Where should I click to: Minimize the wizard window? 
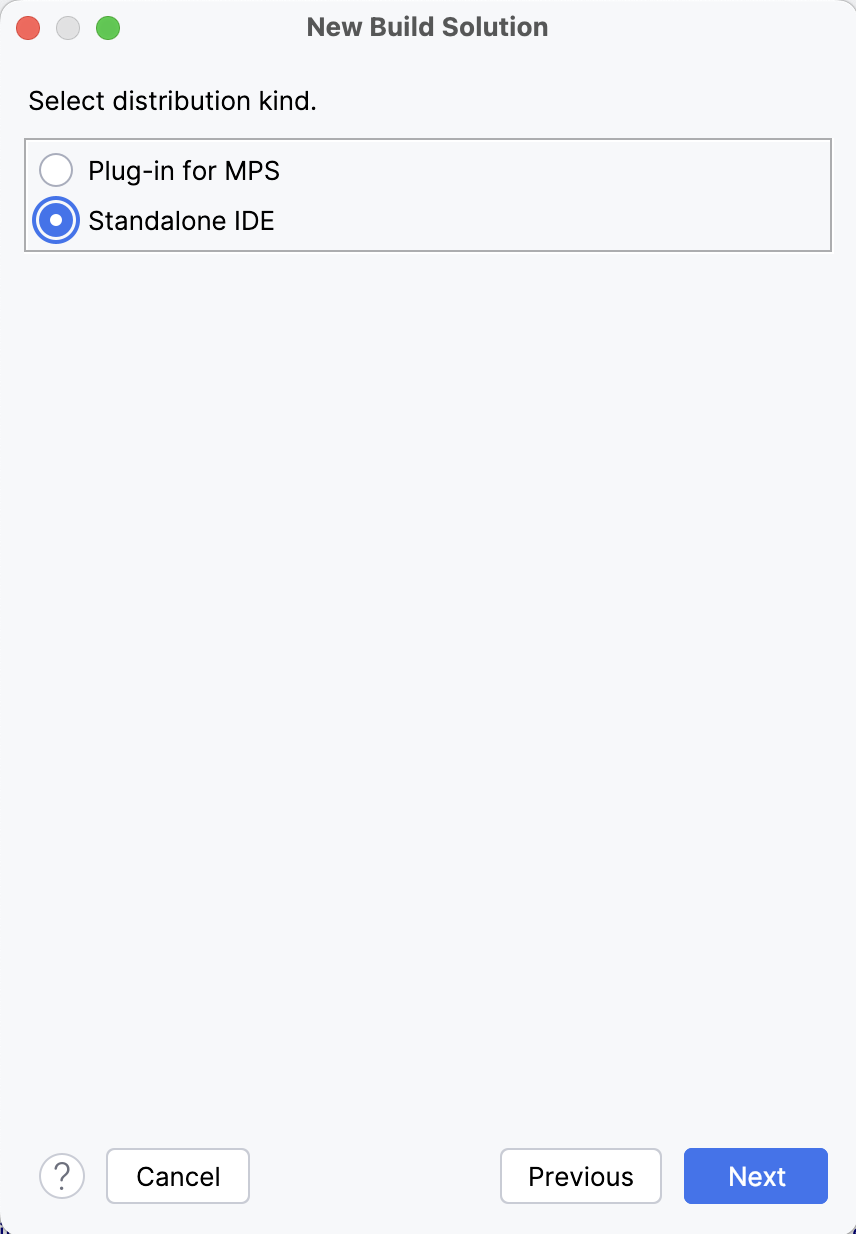[x=68, y=27]
